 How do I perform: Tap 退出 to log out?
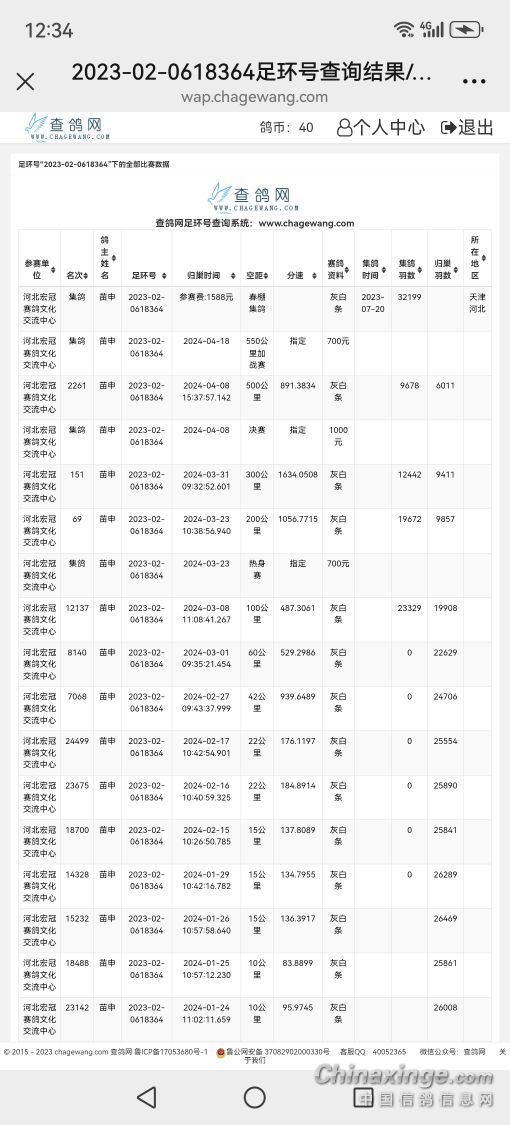click(467, 128)
